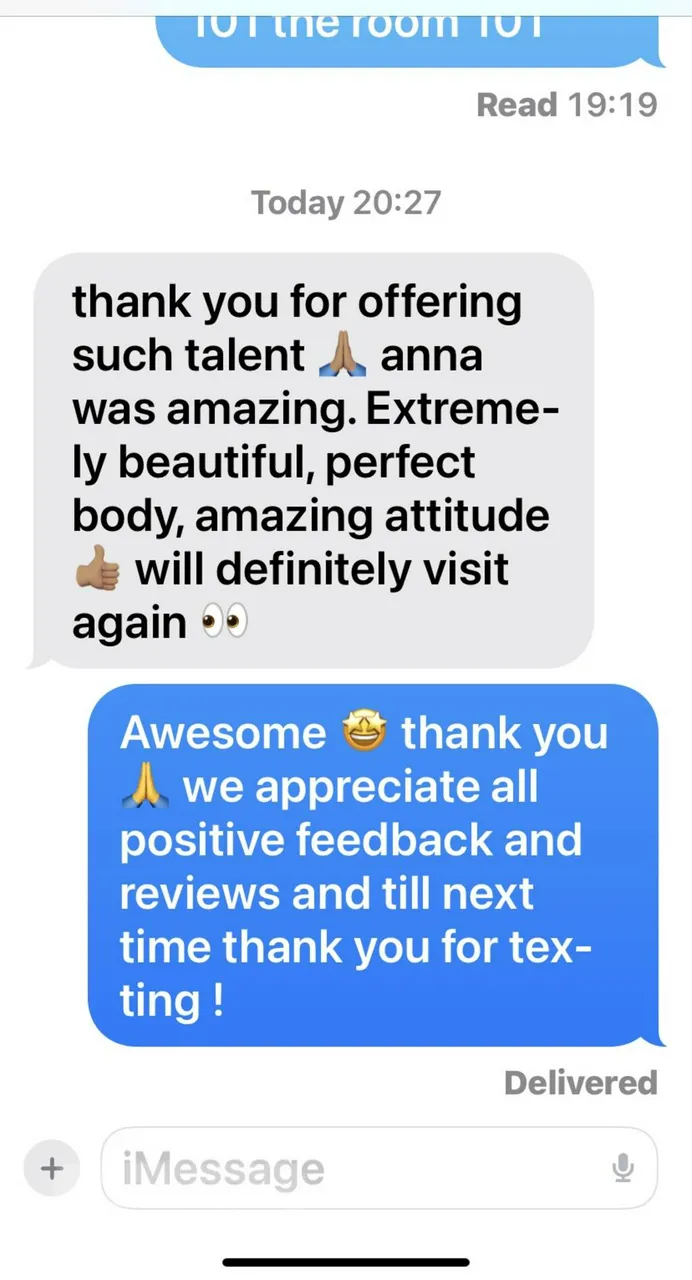Start dictation with the microphone icon
The width and height of the screenshot is (692, 1280).
tap(623, 1168)
